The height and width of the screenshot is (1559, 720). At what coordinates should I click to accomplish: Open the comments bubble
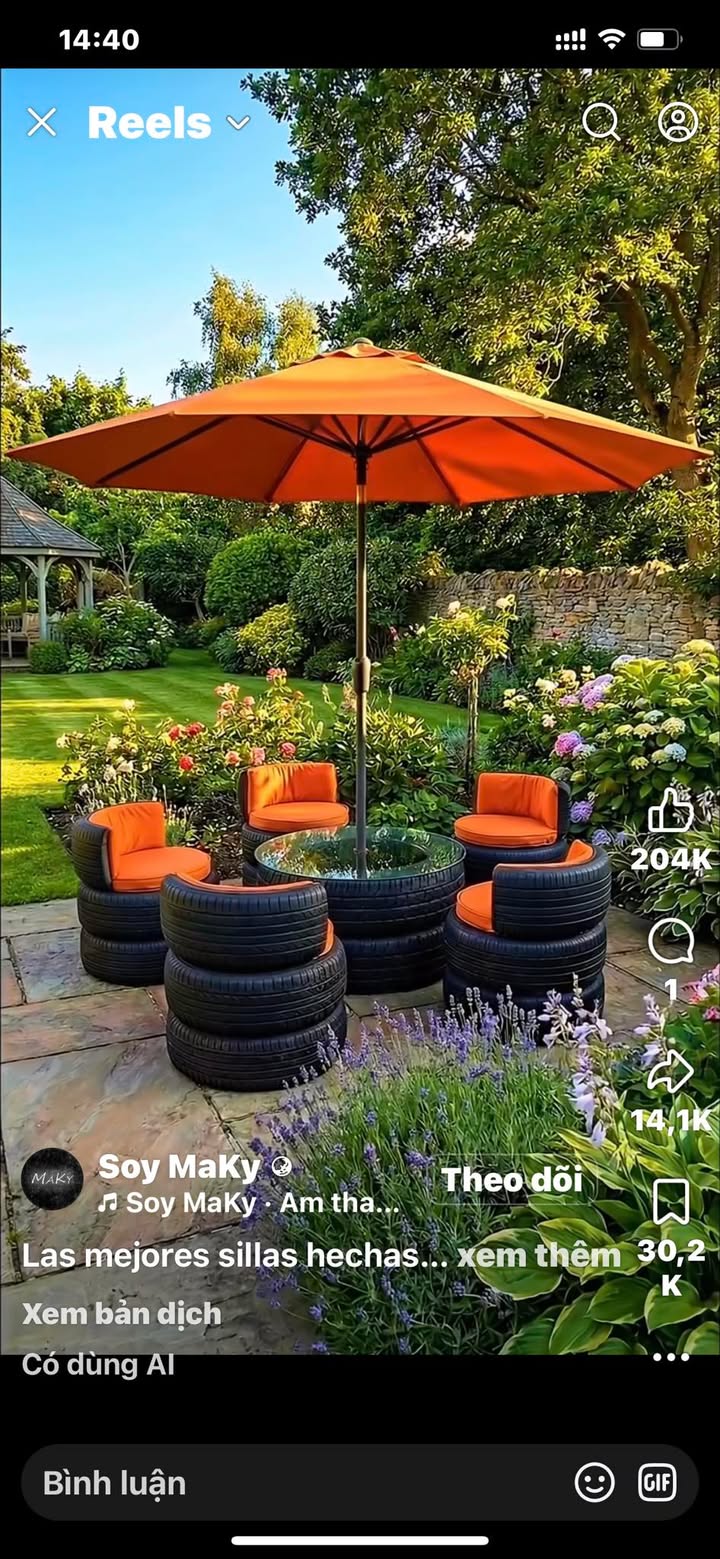[x=670, y=941]
